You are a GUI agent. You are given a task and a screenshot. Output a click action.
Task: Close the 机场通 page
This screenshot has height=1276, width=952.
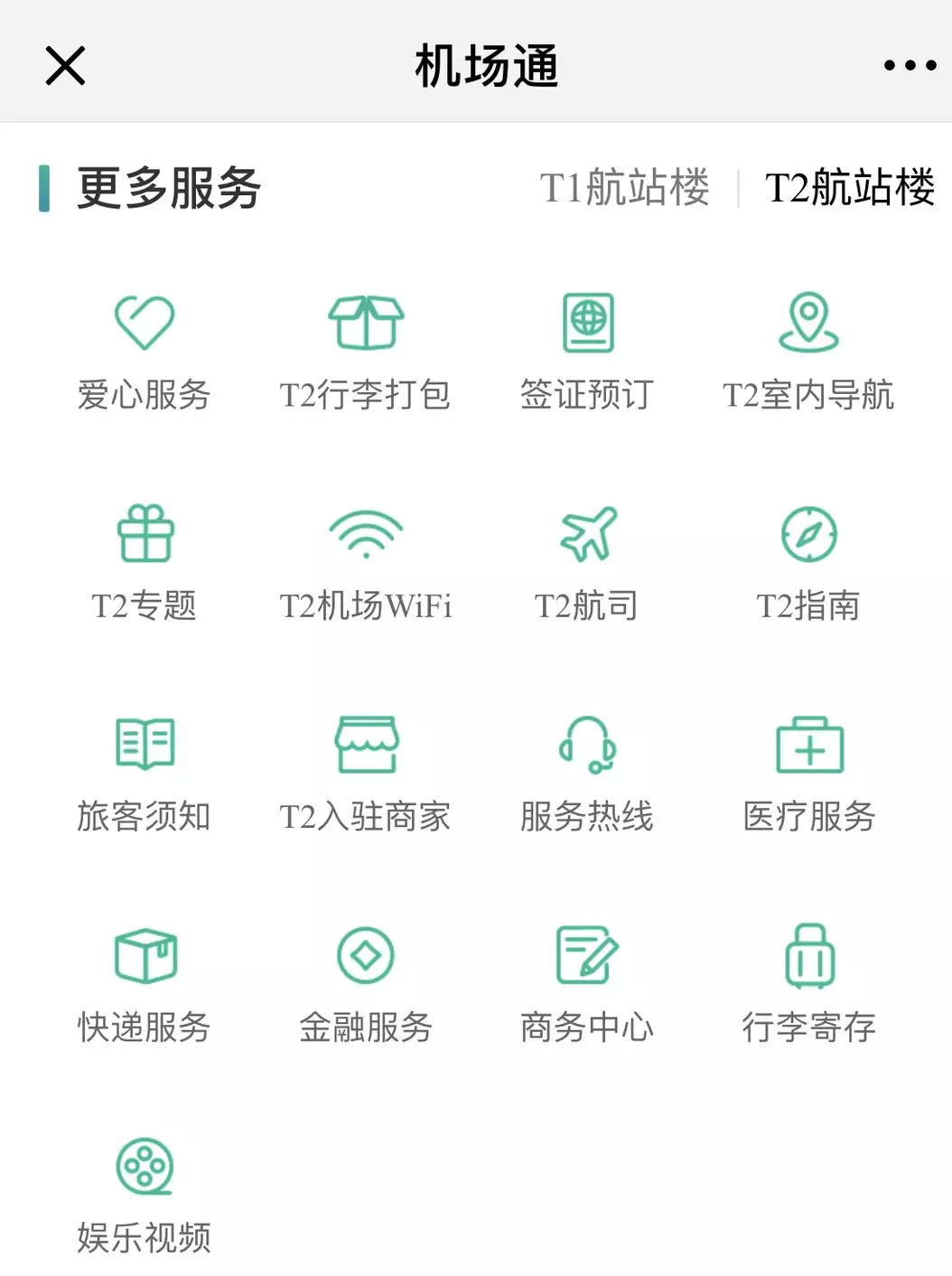click(x=65, y=66)
